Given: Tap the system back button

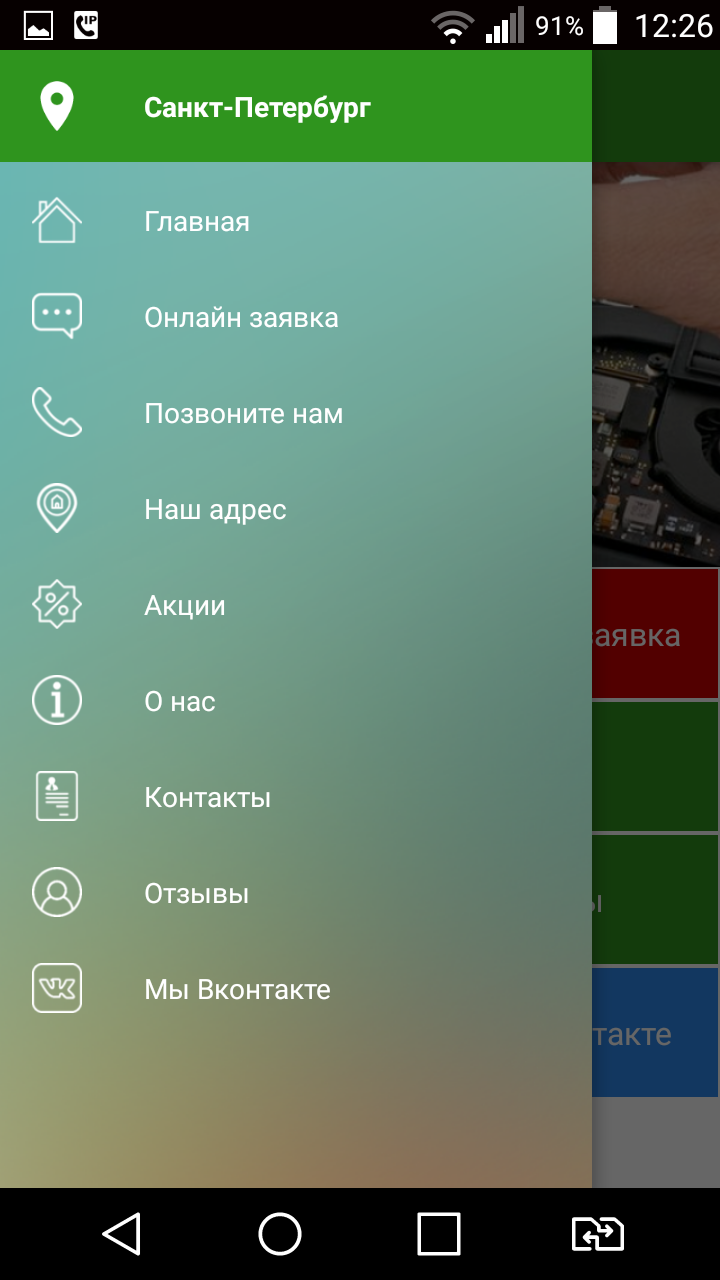Looking at the screenshot, I should (x=121, y=1234).
